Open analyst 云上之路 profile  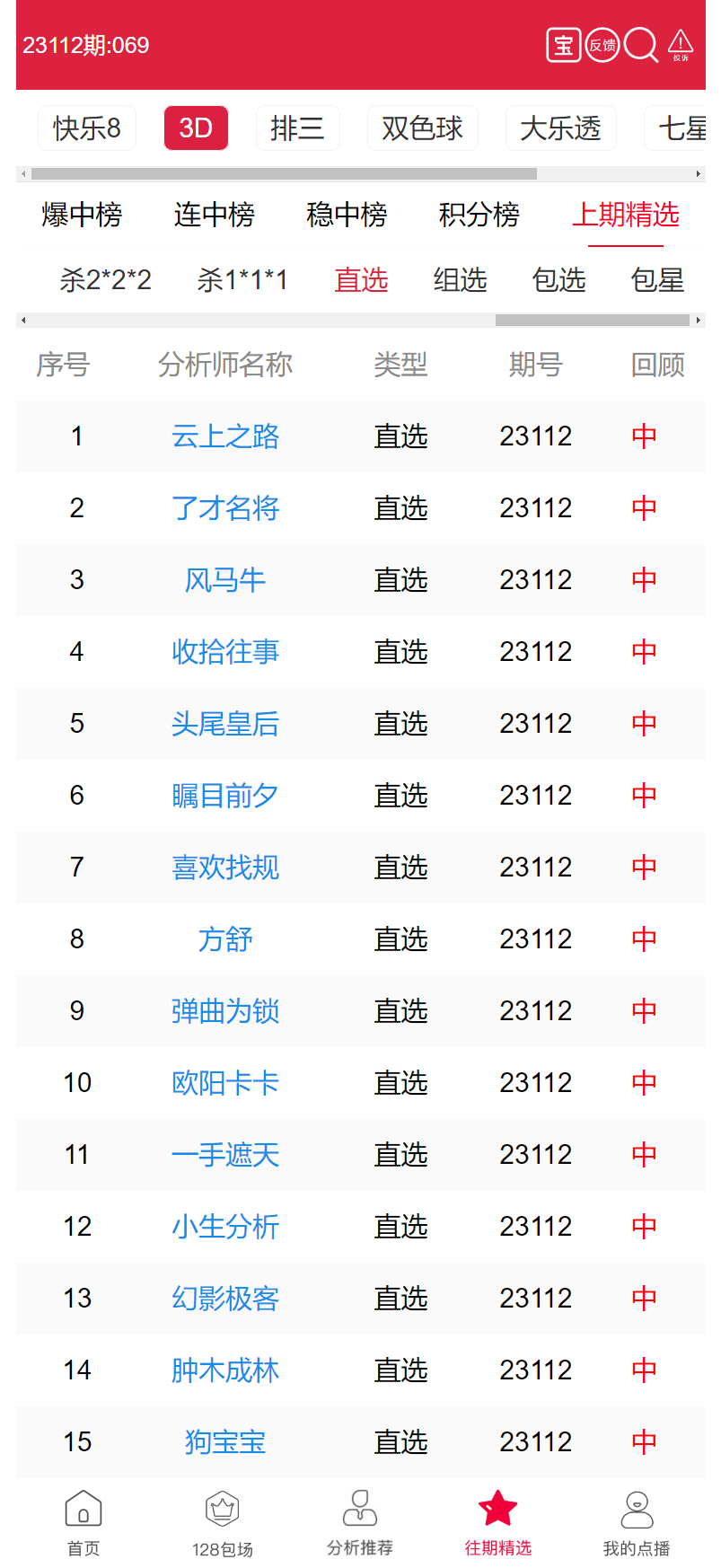click(225, 436)
